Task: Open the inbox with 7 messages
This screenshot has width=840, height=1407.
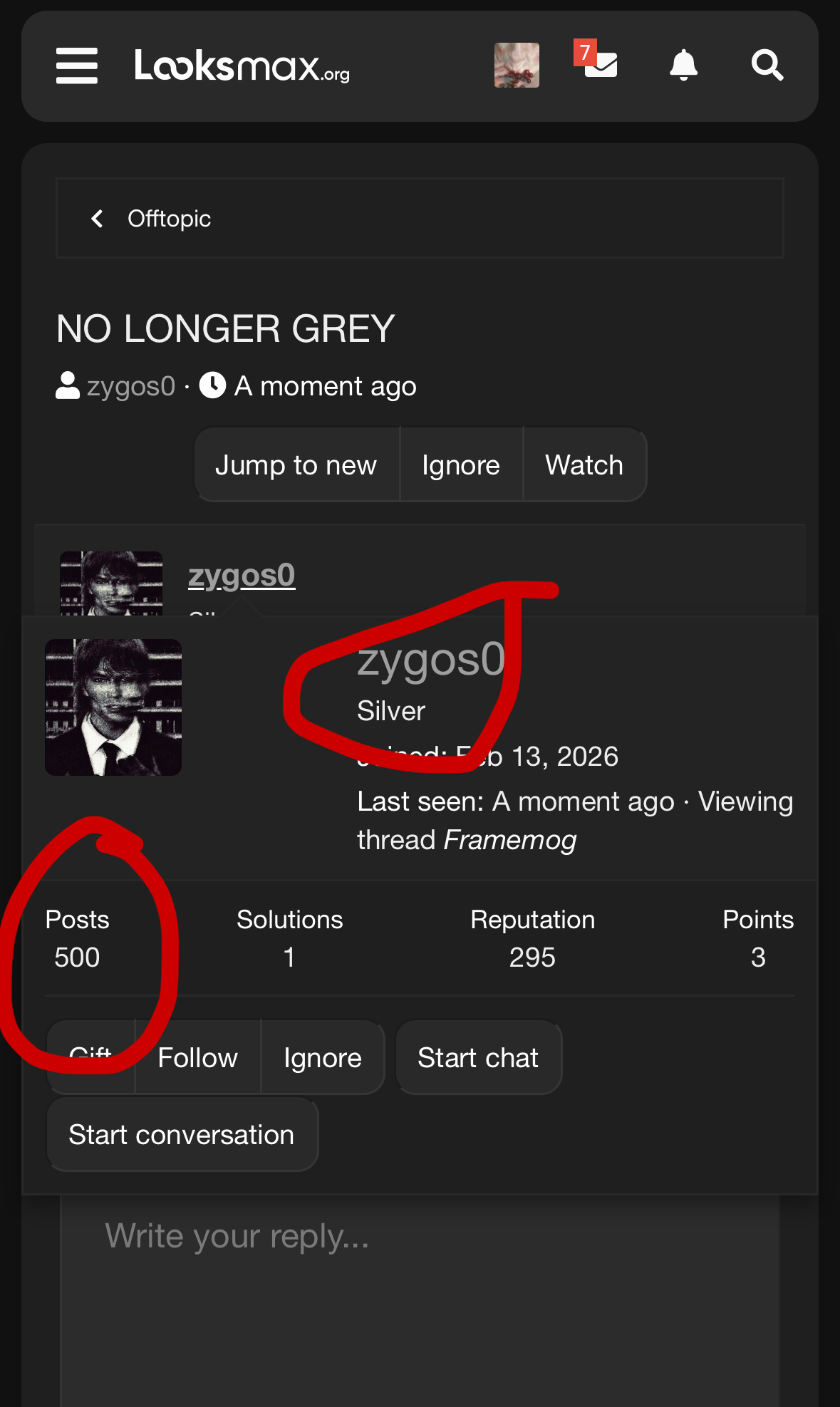Action: click(599, 63)
